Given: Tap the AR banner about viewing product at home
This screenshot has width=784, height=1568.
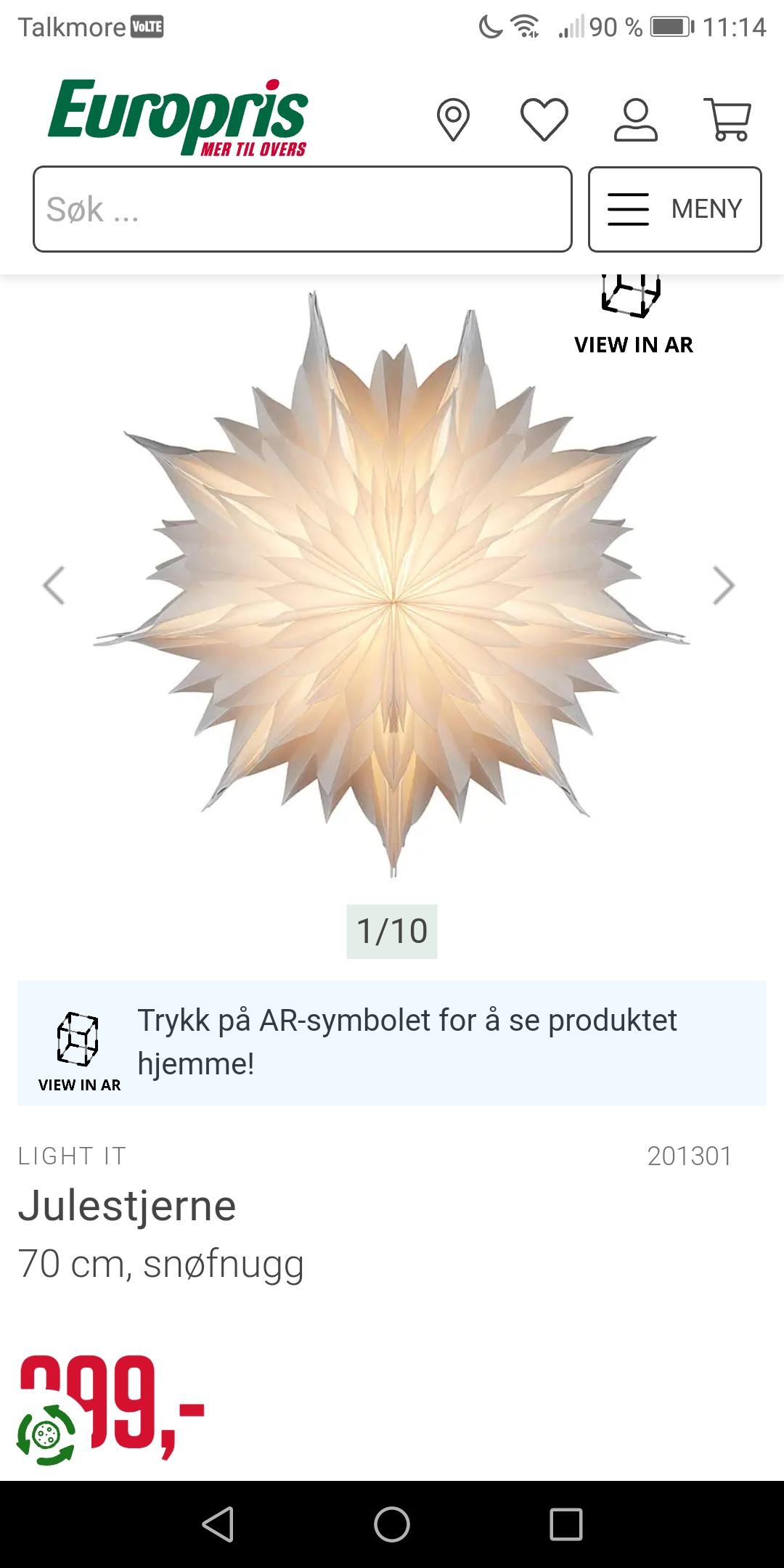Looking at the screenshot, I should (392, 1043).
